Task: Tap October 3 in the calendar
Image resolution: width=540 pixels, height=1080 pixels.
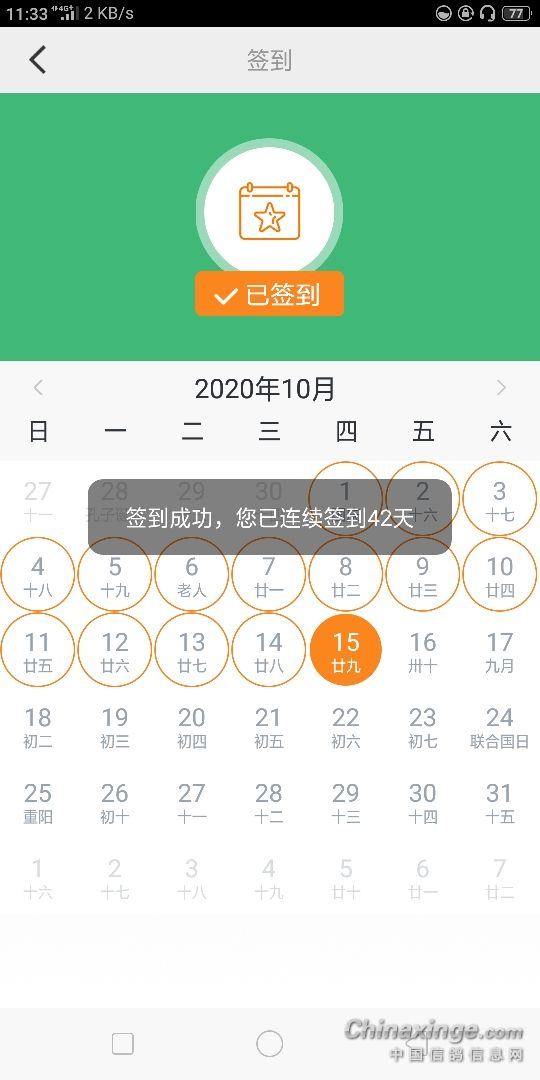Action: [500, 499]
